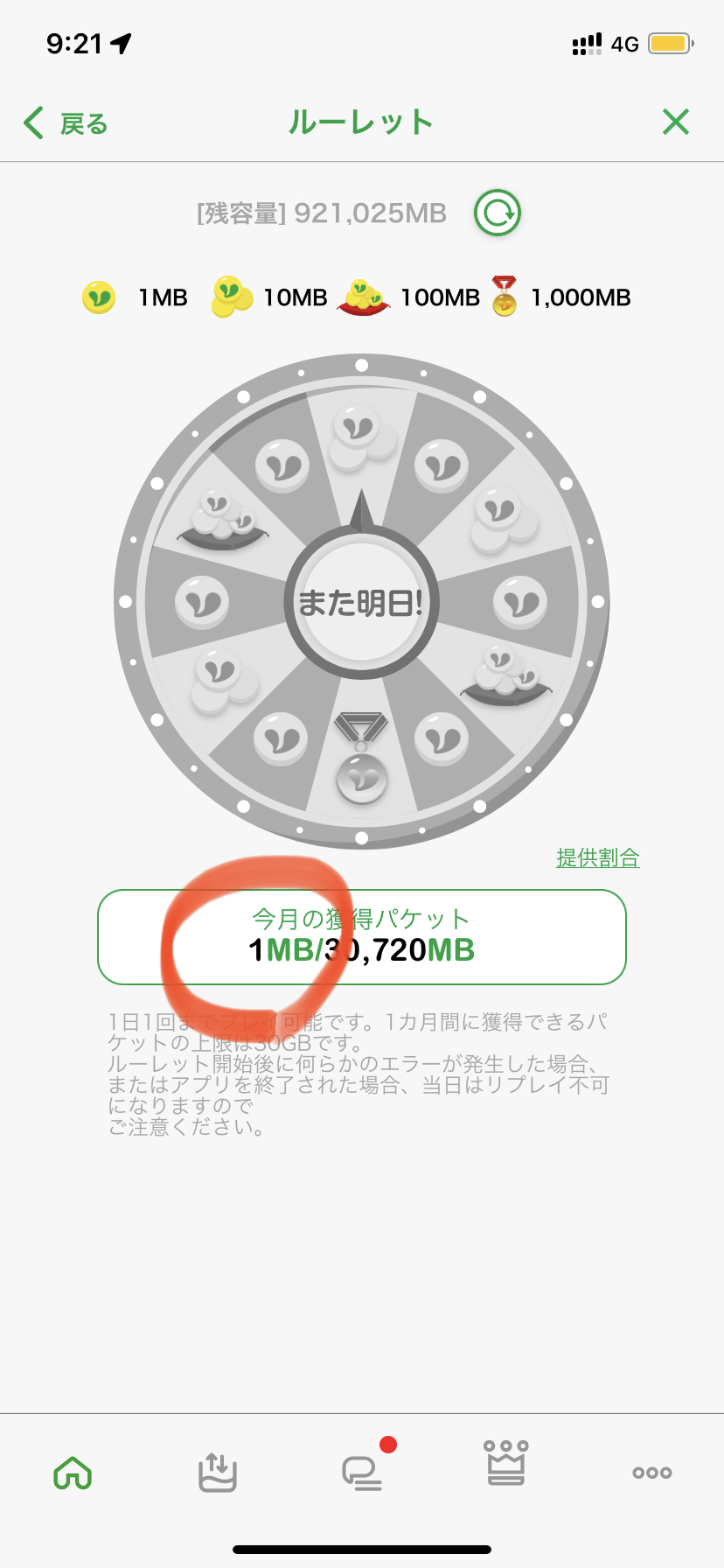The image size is (724, 1568).
Task: Switch to the home tab
Action: coord(73,1473)
